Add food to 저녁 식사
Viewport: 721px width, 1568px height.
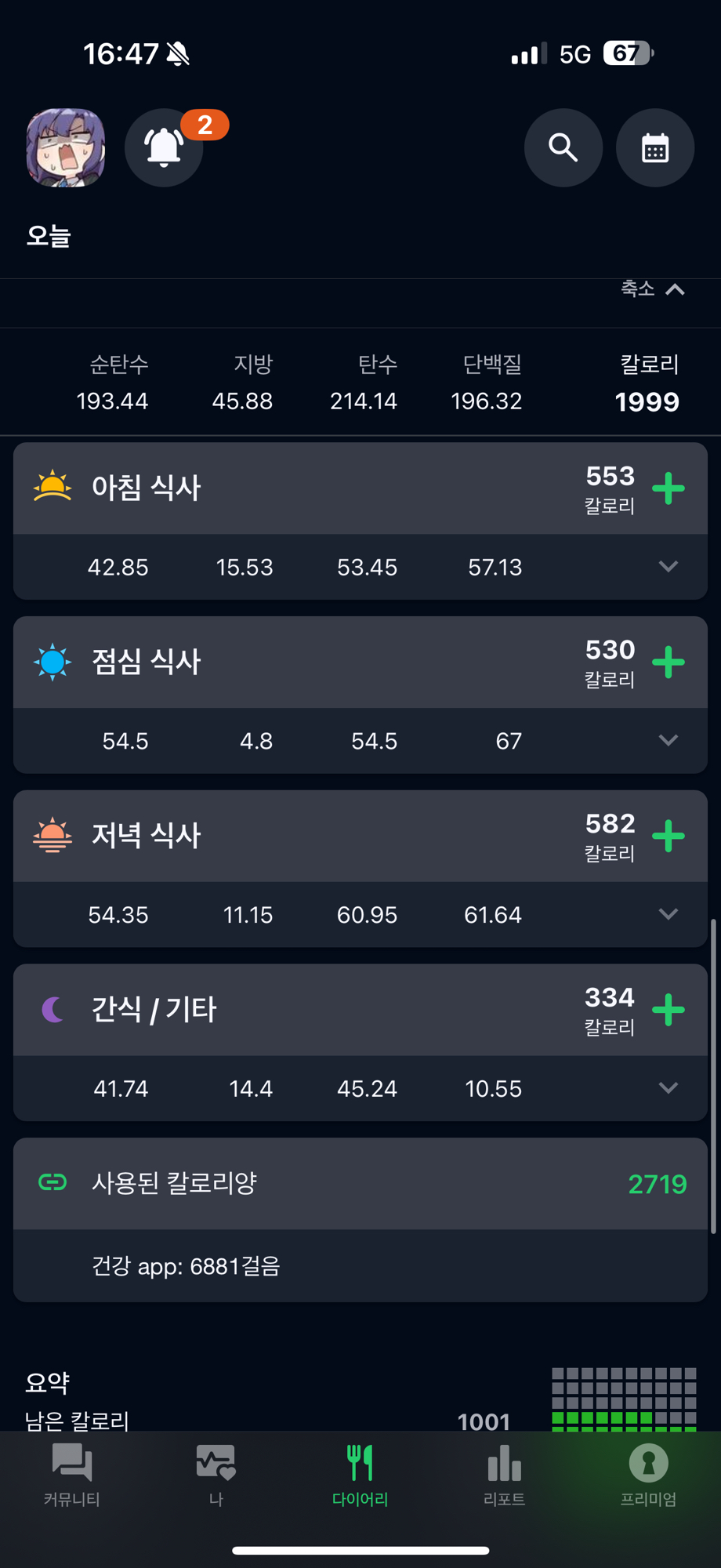668,836
